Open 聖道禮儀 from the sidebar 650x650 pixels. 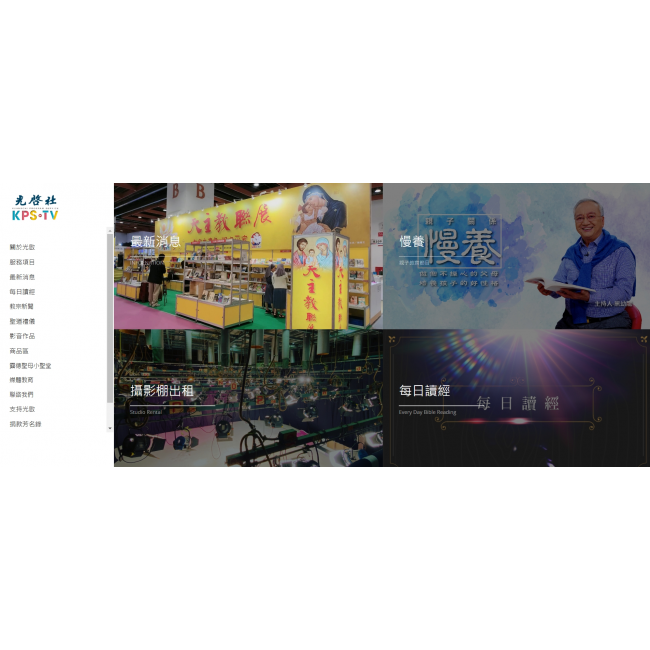coord(22,321)
